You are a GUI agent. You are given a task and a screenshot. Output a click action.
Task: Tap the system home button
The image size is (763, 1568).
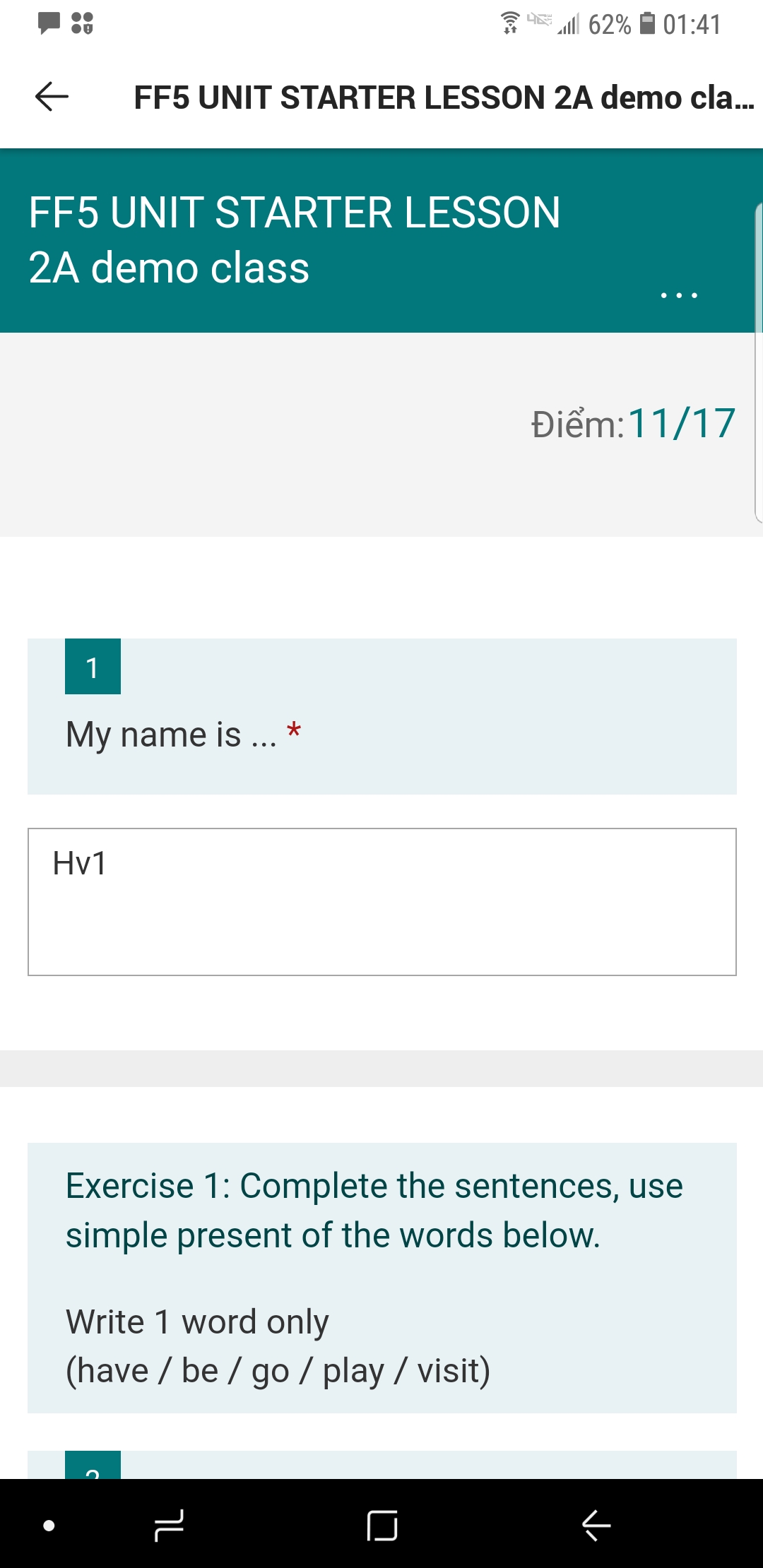pos(382,1525)
